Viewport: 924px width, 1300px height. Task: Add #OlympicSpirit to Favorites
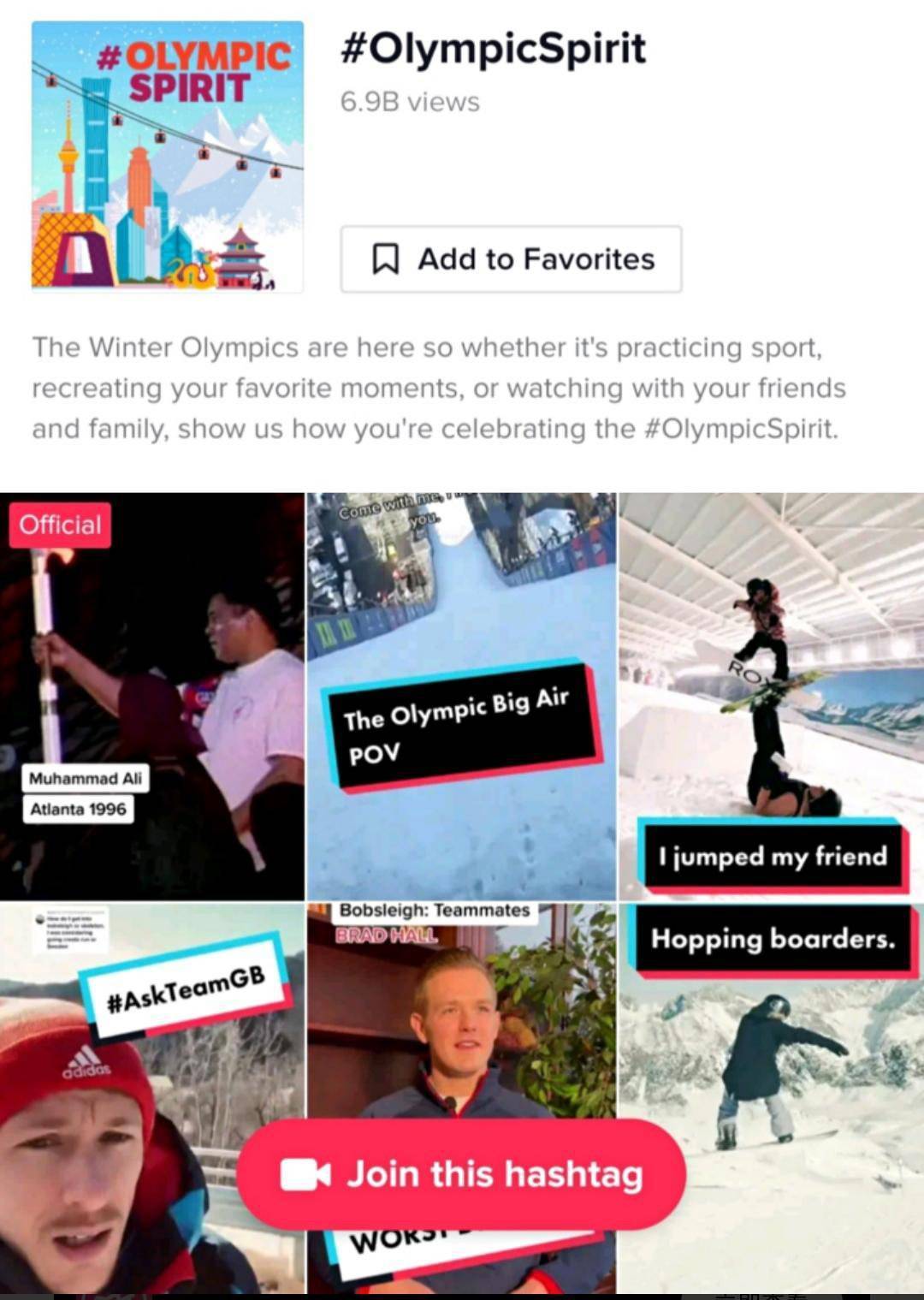click(x=511, y=259)
